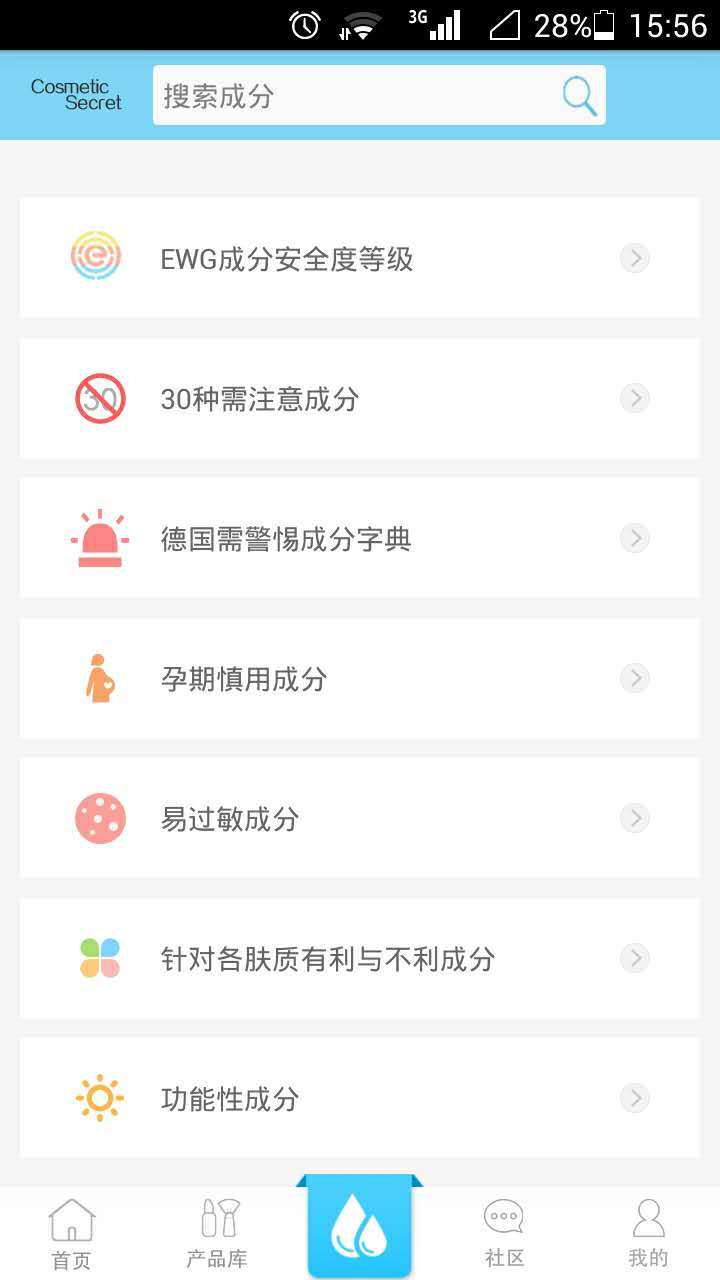Tap the magnifier search icon
Screen dimensions: 720x1280
pyautogui.click(x=579, y=96)
